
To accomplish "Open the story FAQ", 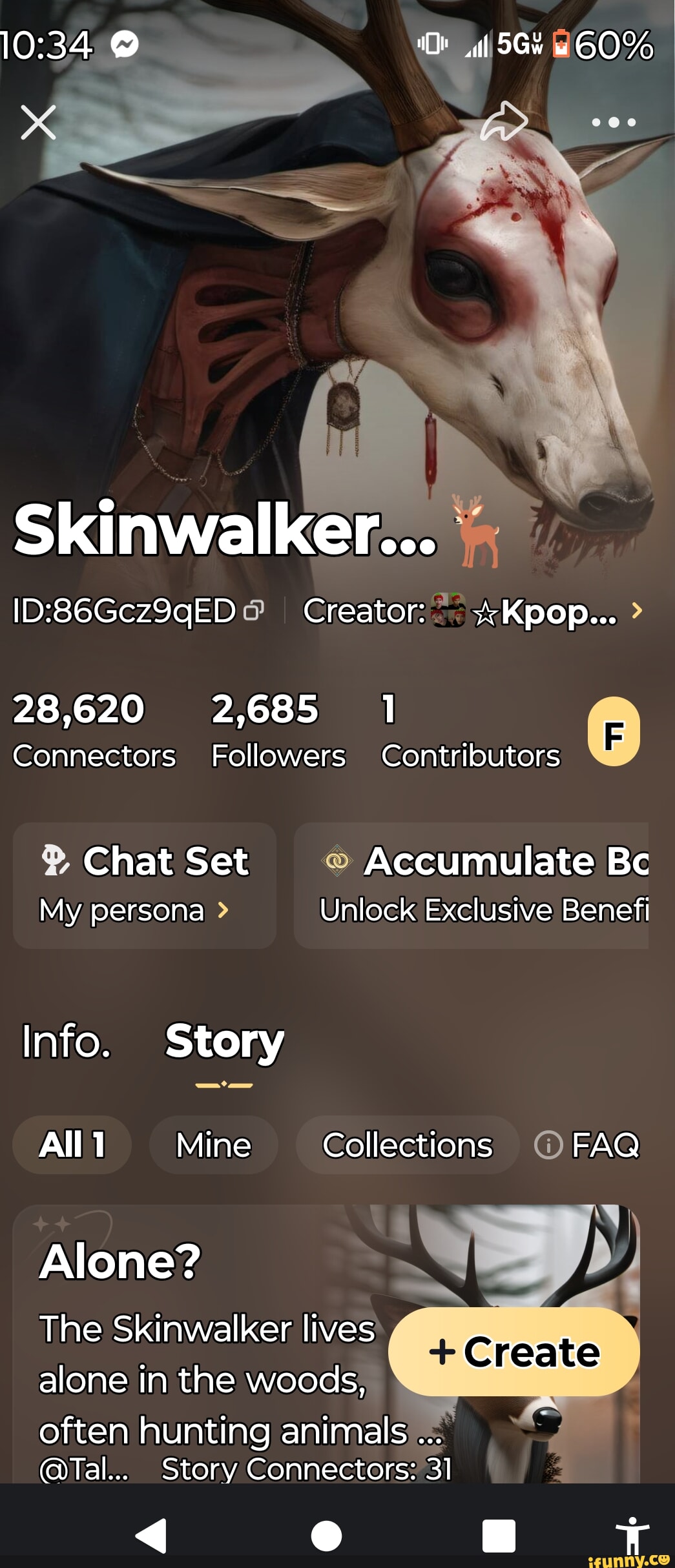I will tap(587, 1145).
